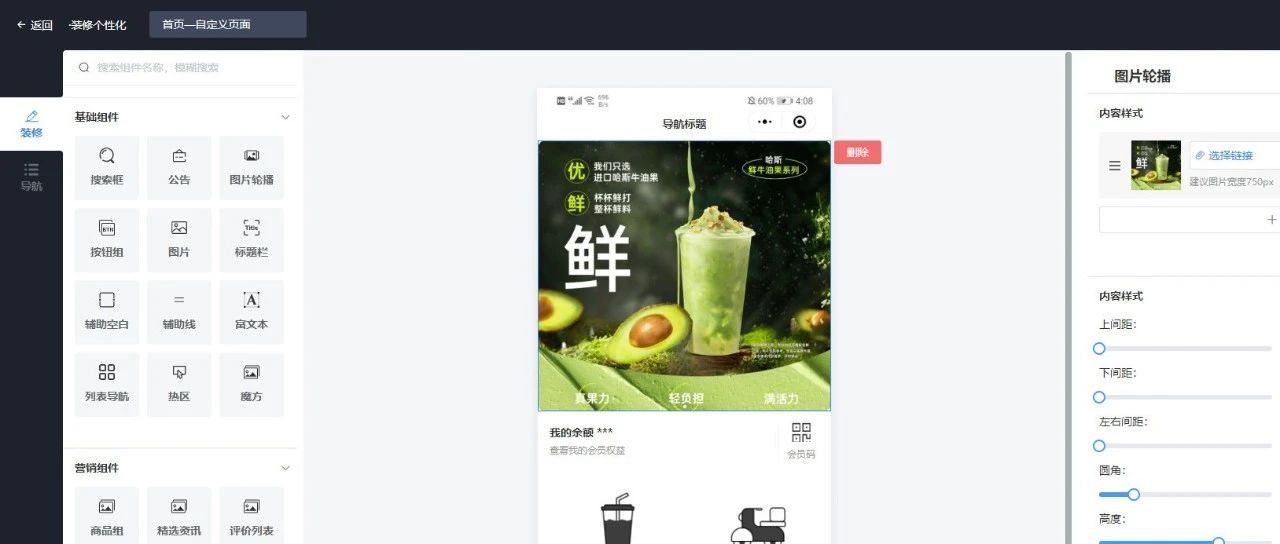This screenshot has height=544, width=1280.
Task: Add the 魔方 component
Action: (x=251, y=384)
